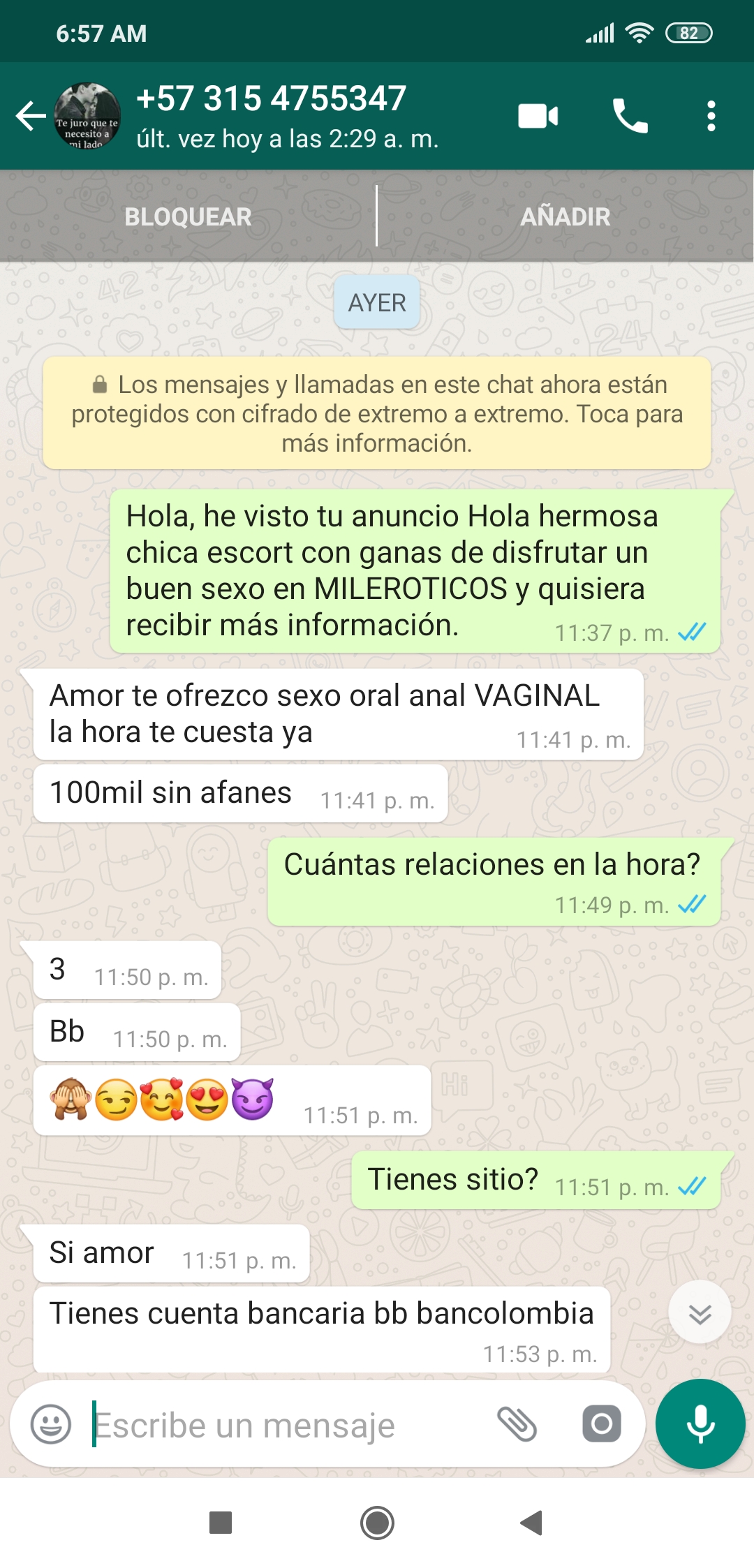
Task: Focus the Escribe un mensaje field
Action: click(279, 1425)
